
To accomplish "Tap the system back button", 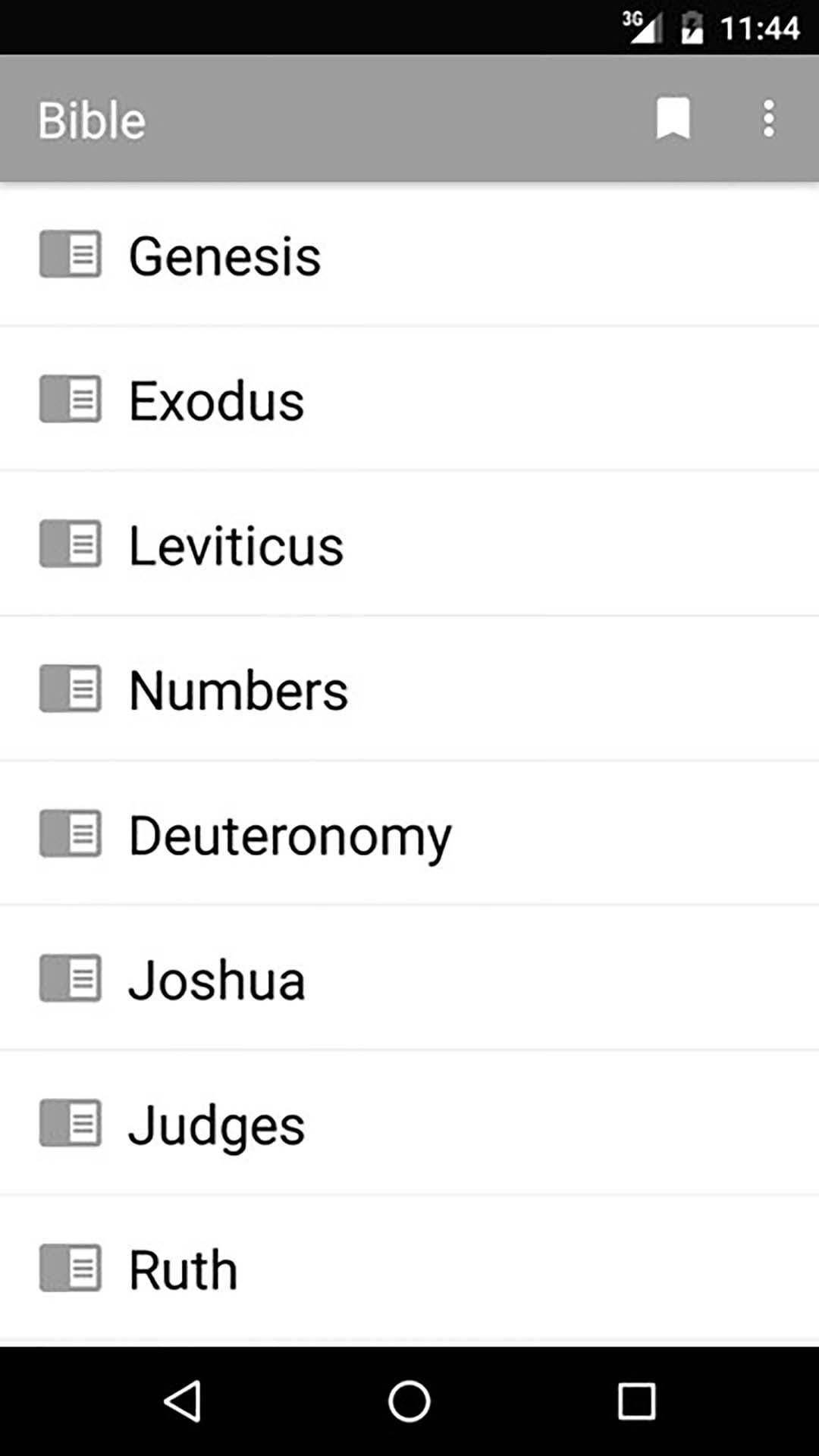I will pyautogui.click(x=182, y=1401).
